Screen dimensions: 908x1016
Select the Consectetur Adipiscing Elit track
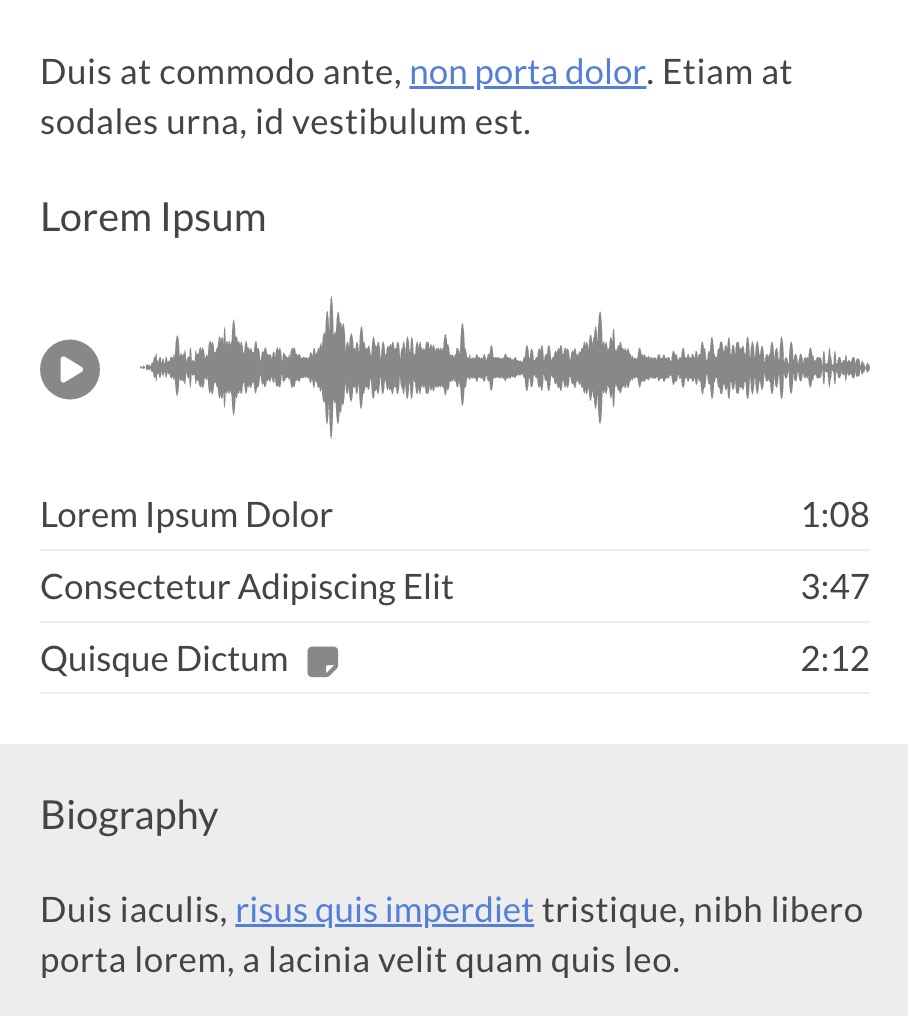click(247, 587)
